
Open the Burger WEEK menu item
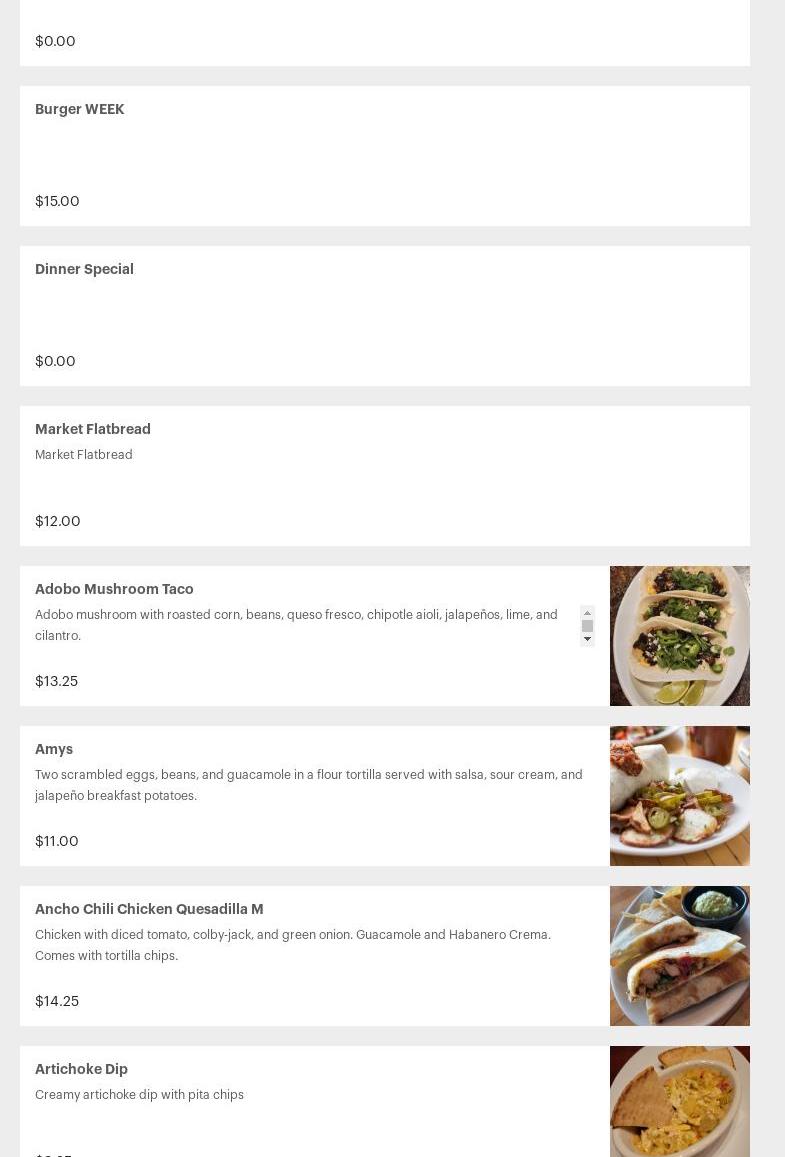tap(80, 110)
